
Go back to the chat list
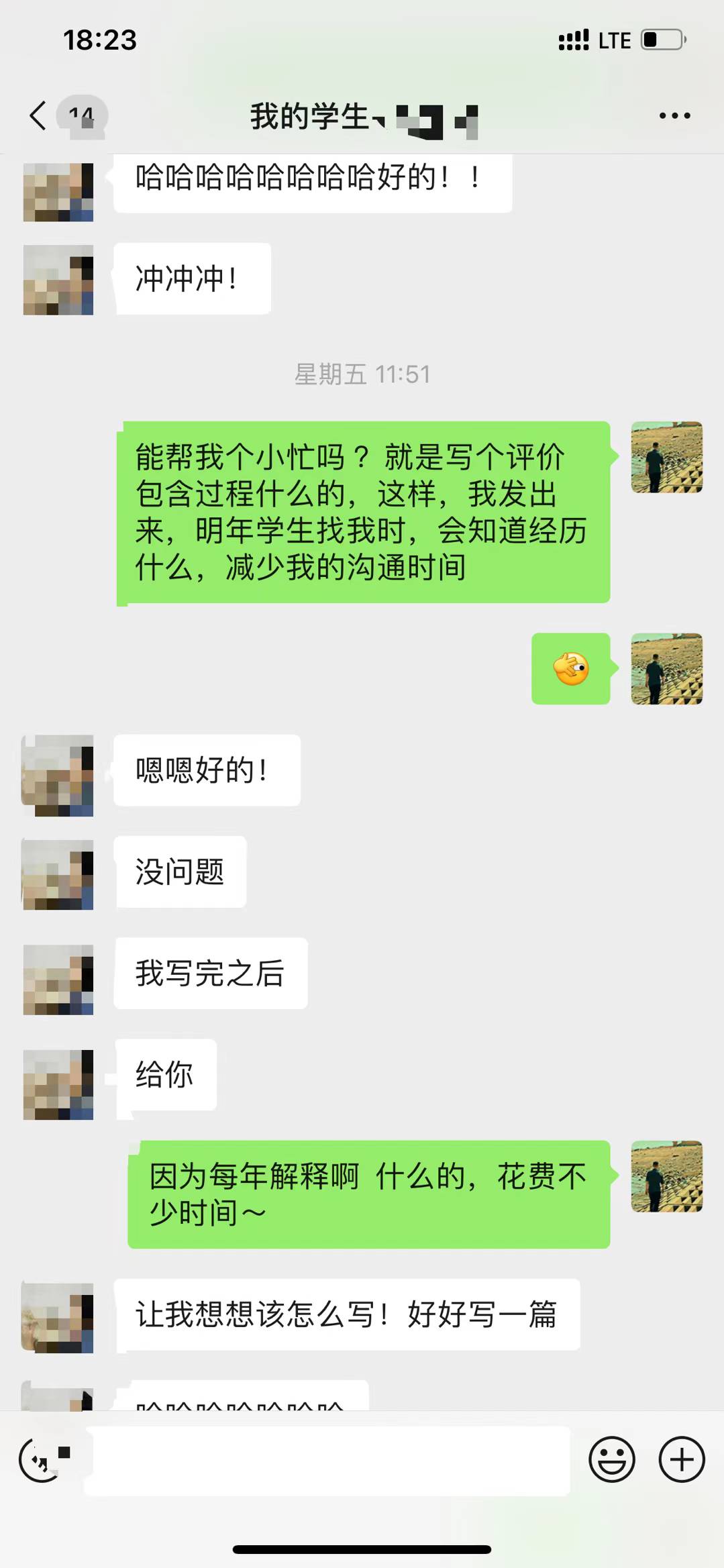[x=38, y=115]
